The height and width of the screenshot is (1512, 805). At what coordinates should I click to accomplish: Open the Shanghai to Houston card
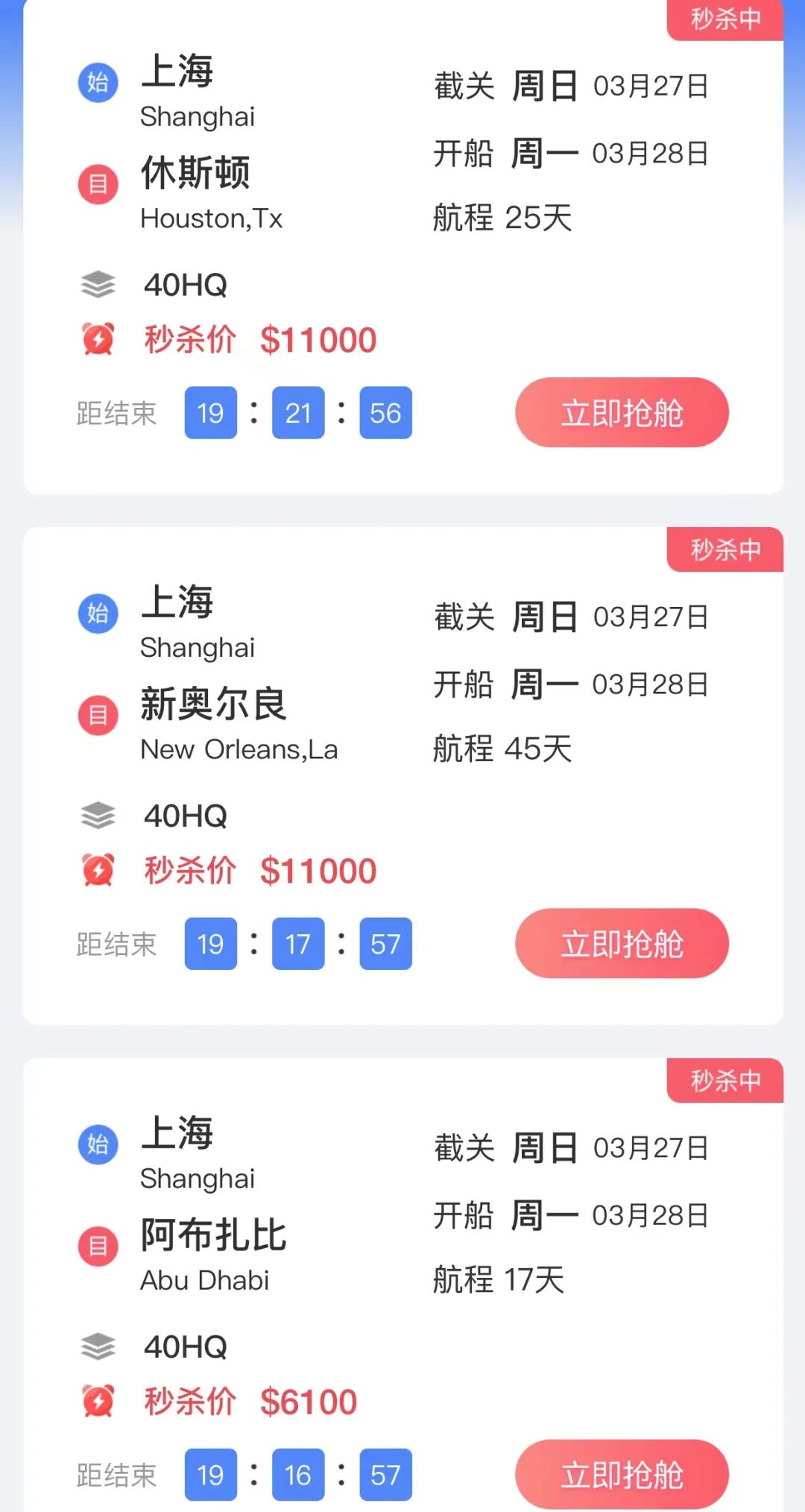coord(403,246)
